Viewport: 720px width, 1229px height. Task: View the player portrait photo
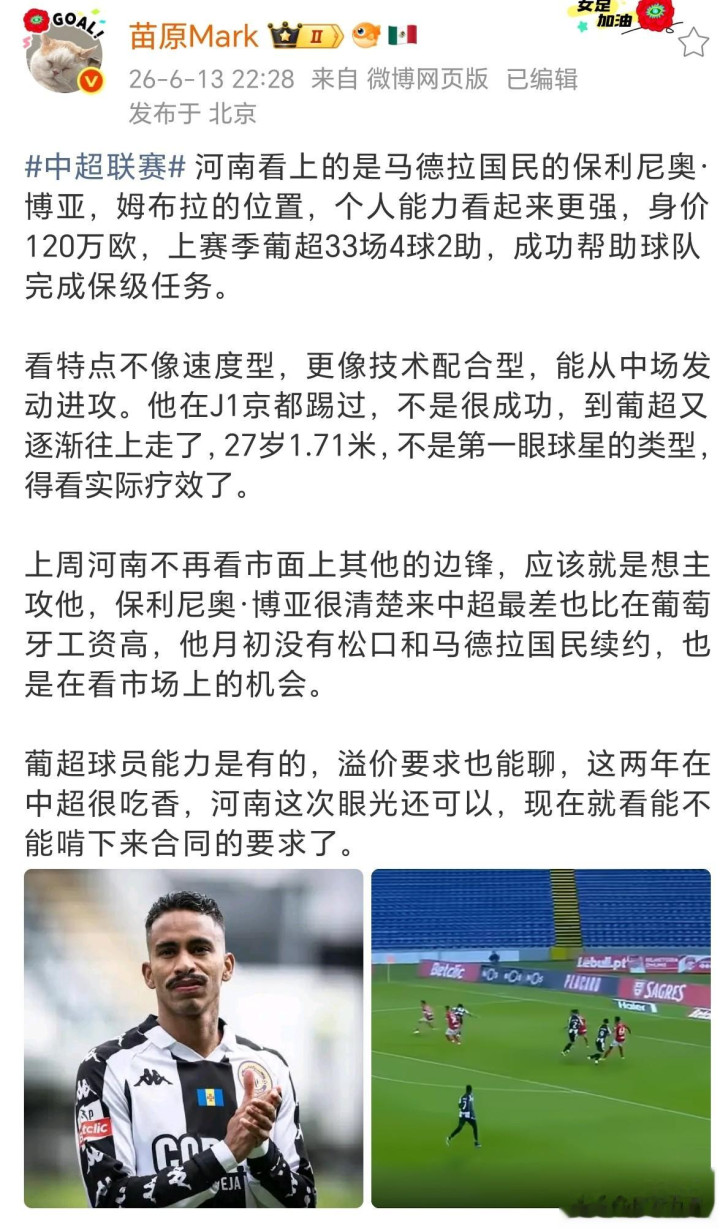click(x=193, y=1037)
